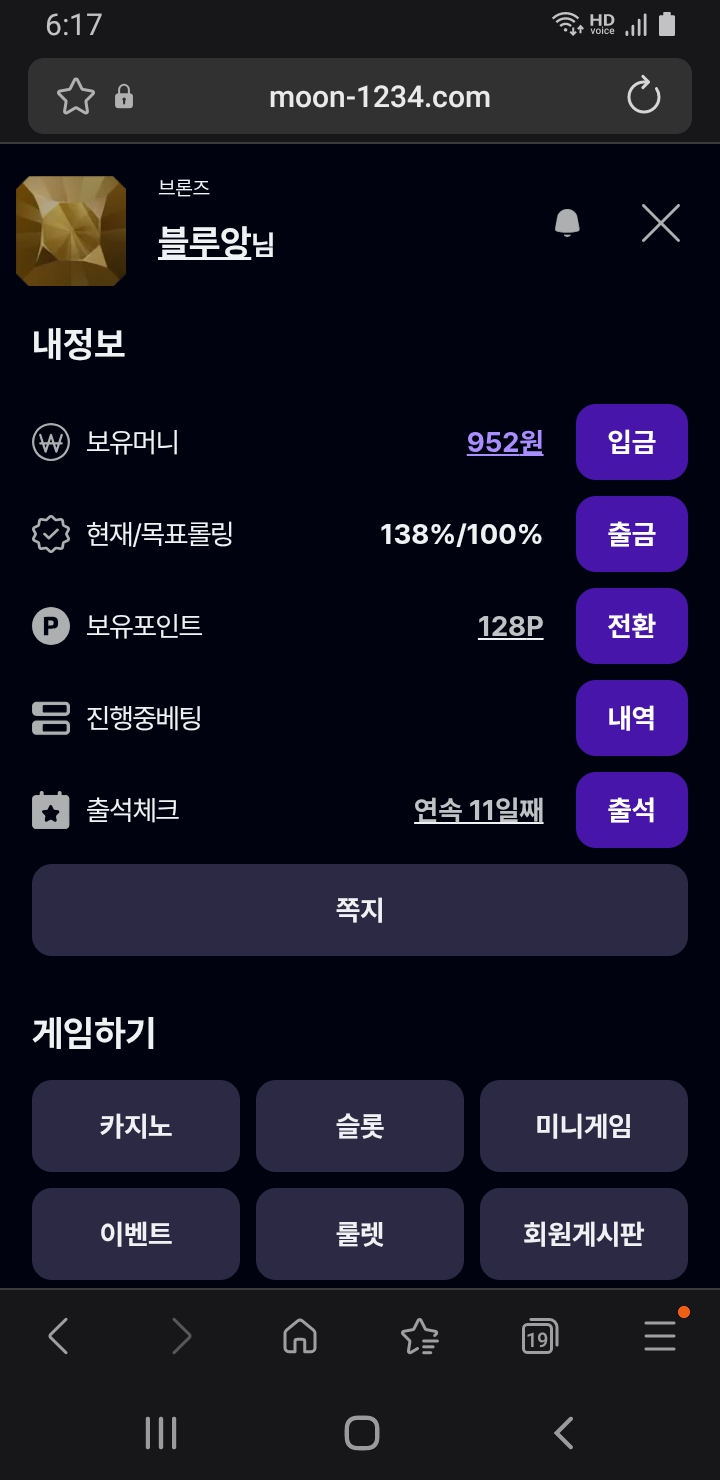Open the 쪽지 messages button
720x1480 pixels.
click(x=360, y=910)
